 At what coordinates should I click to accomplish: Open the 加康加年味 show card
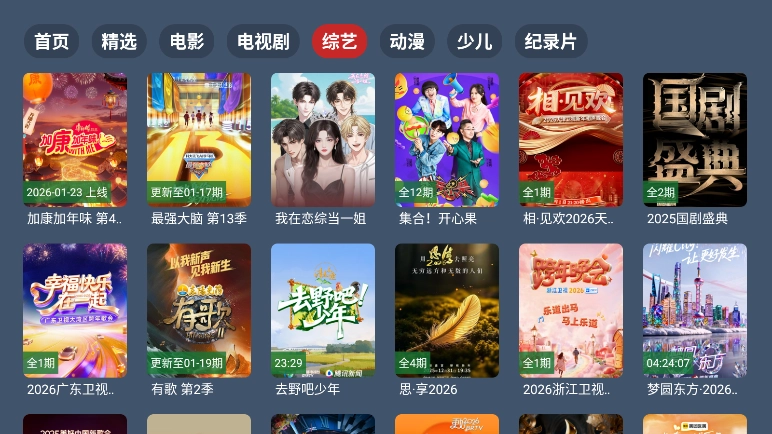pyautogui.click(x=75, y=140)
